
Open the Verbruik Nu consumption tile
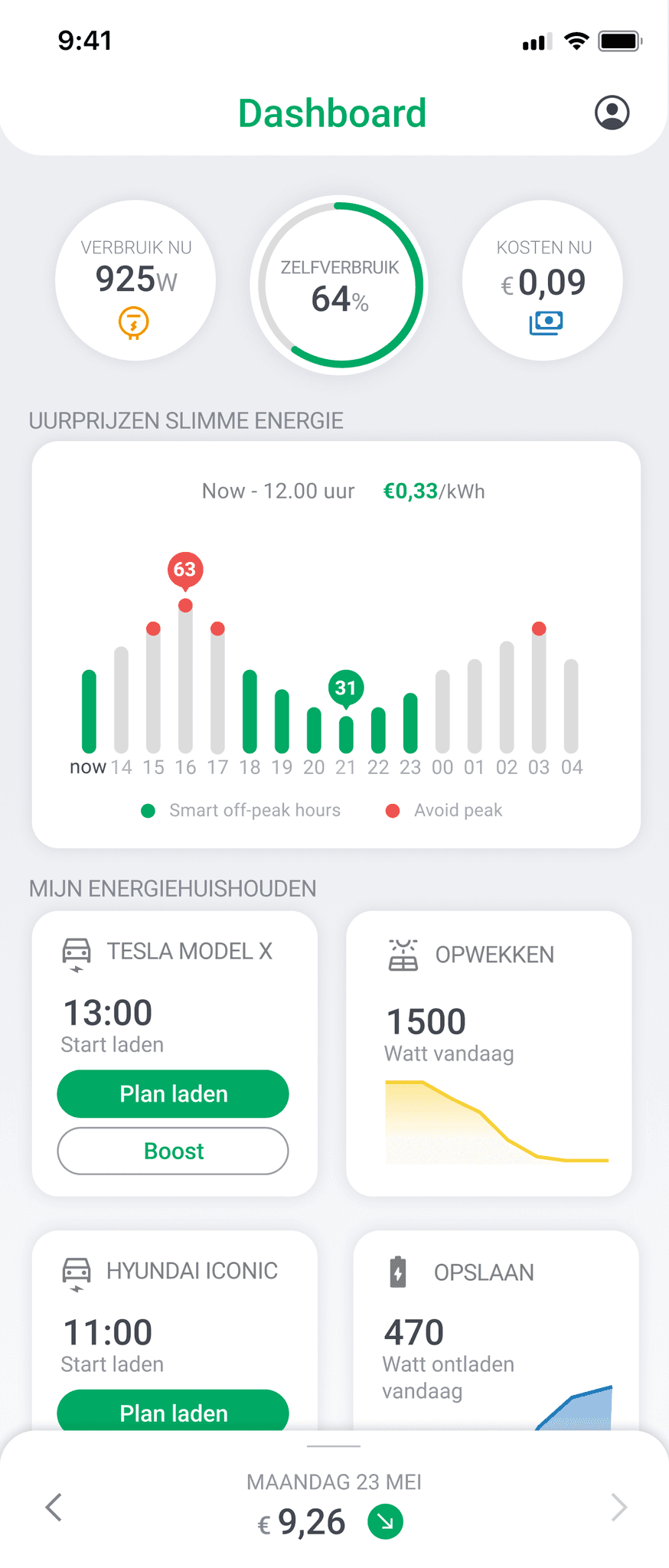tap(135, 281)
